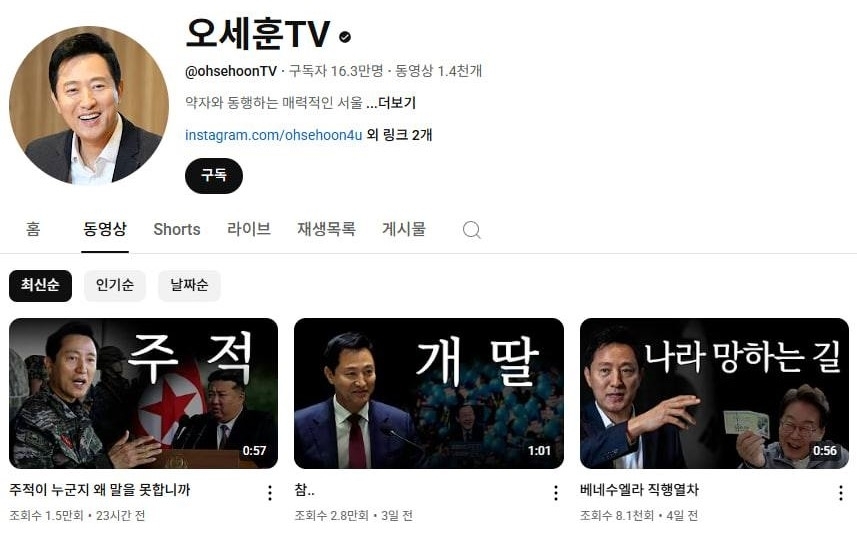Open the instagram.com/ohsehoon4u link

(x=273, y=135)
